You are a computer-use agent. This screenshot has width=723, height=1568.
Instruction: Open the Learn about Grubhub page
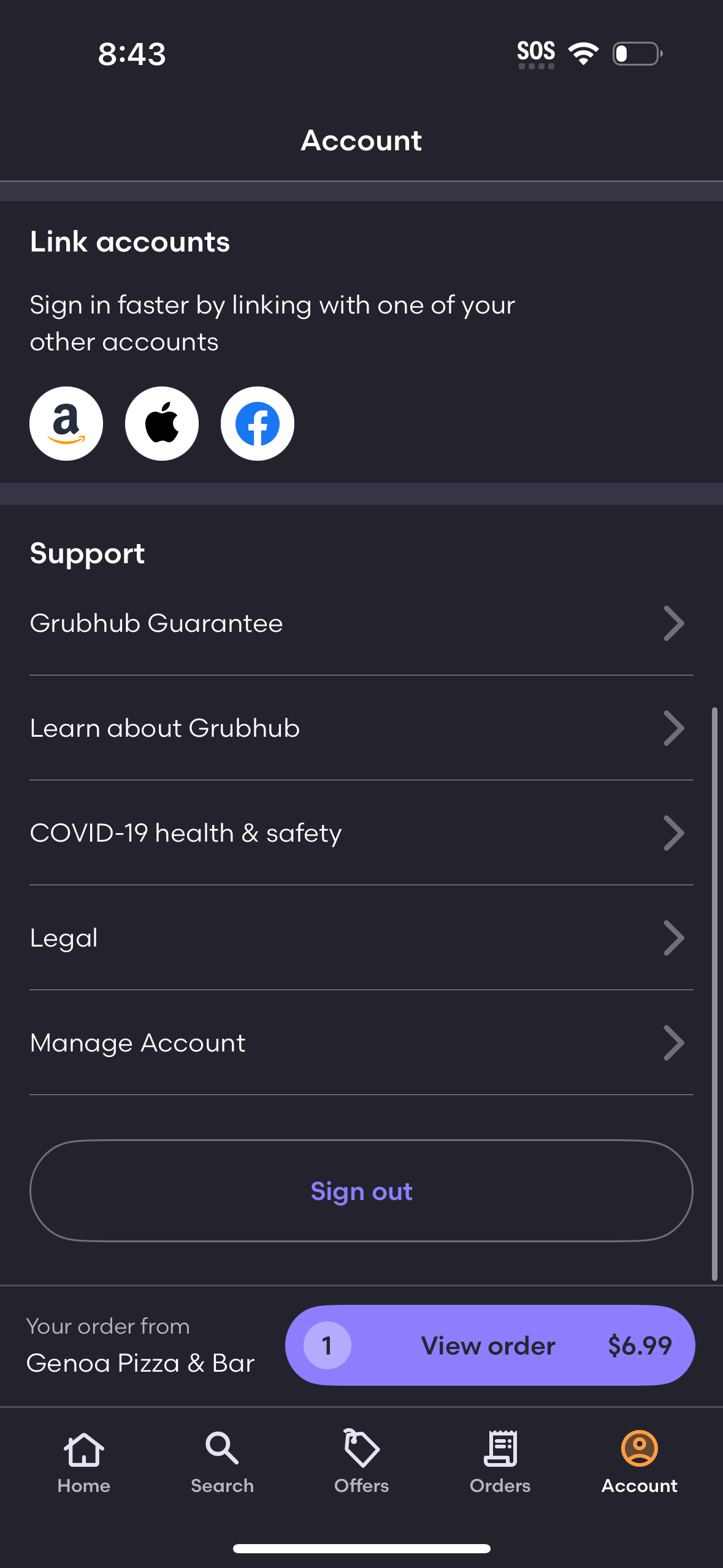pos(164,728)
